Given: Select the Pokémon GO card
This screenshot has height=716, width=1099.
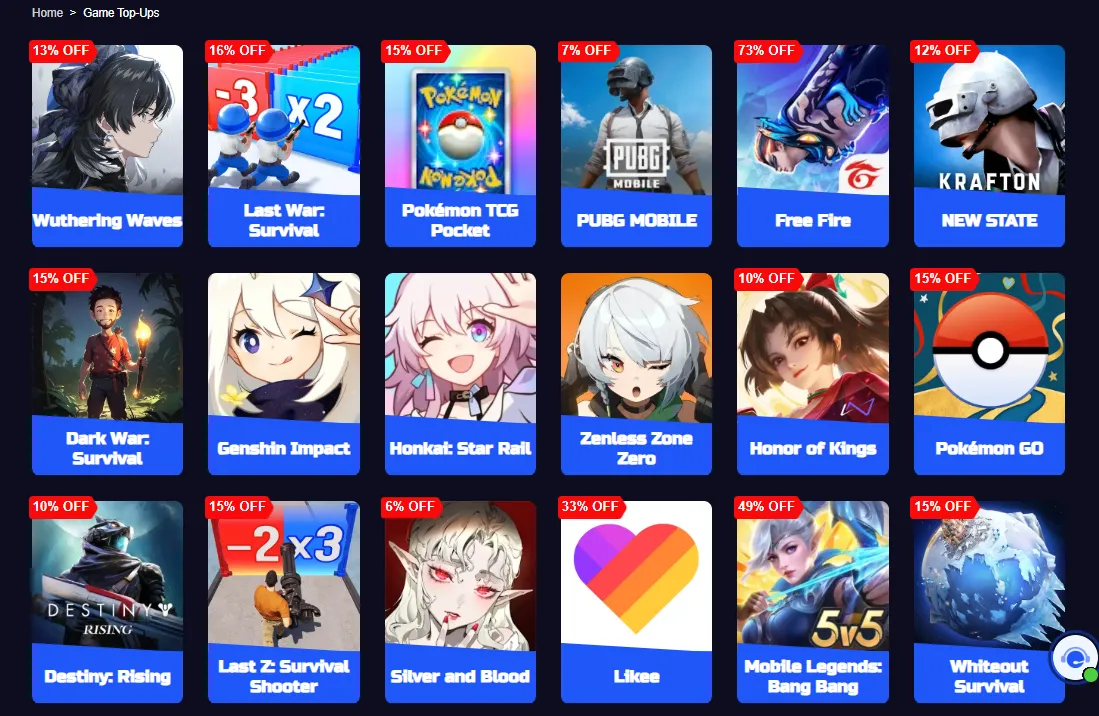Looking at the screenshot, I should tap(989, 373).
